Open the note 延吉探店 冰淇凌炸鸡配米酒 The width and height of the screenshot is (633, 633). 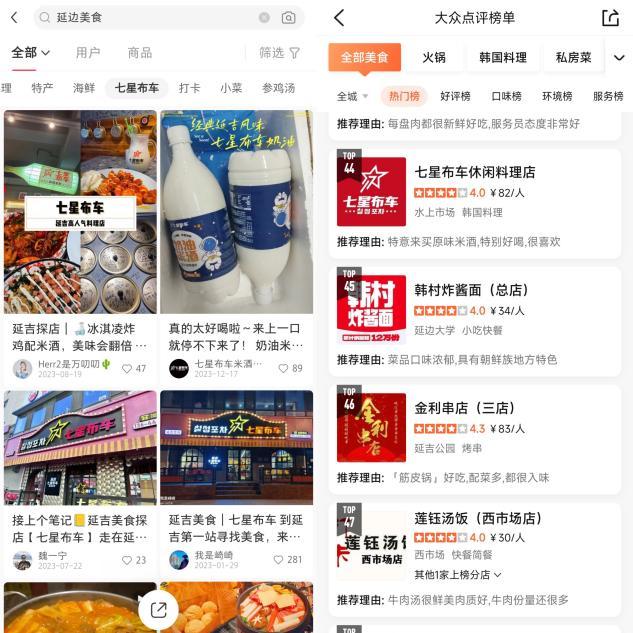(80, 336)
